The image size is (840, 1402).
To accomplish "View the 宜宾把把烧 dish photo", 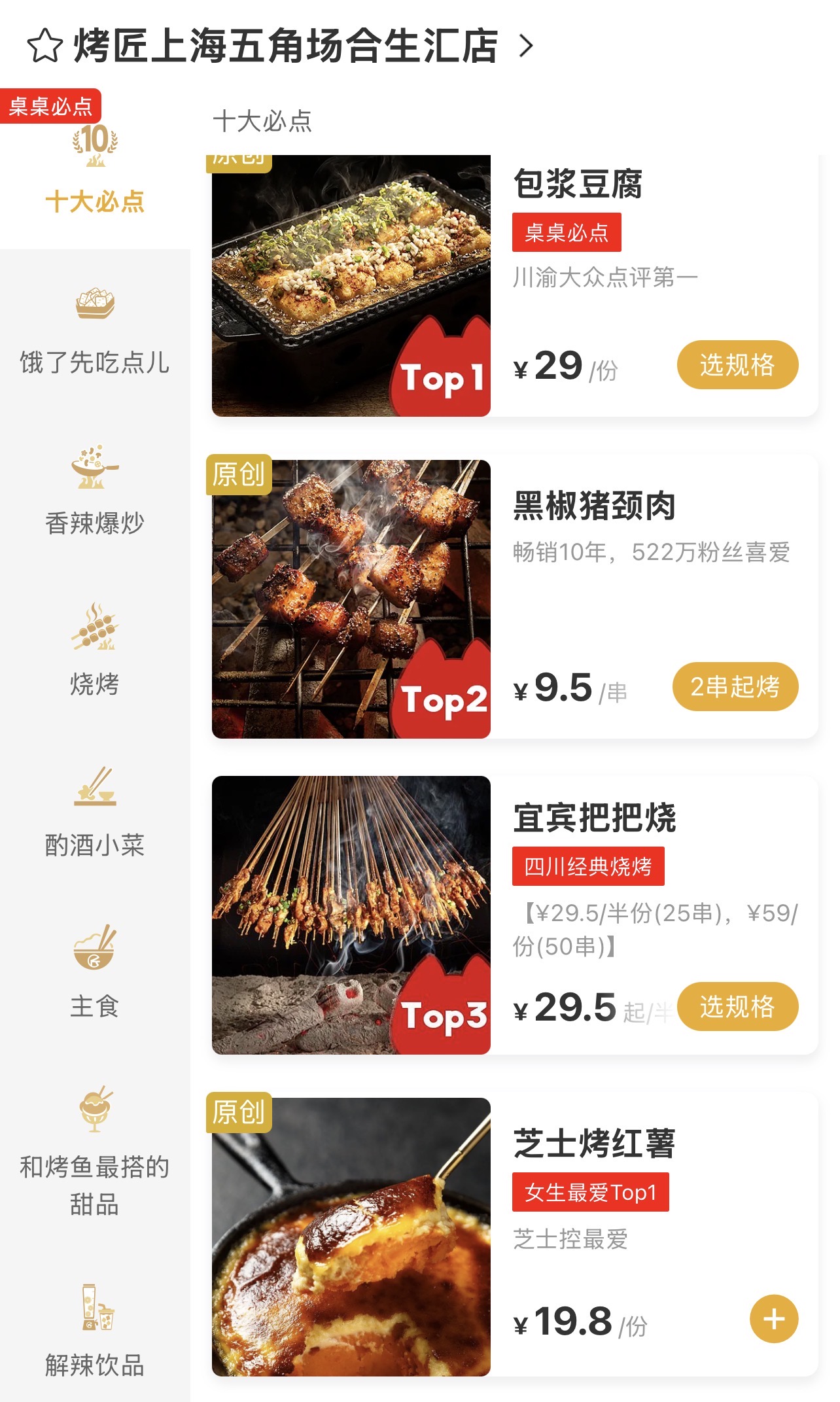I will pos(351,915).
